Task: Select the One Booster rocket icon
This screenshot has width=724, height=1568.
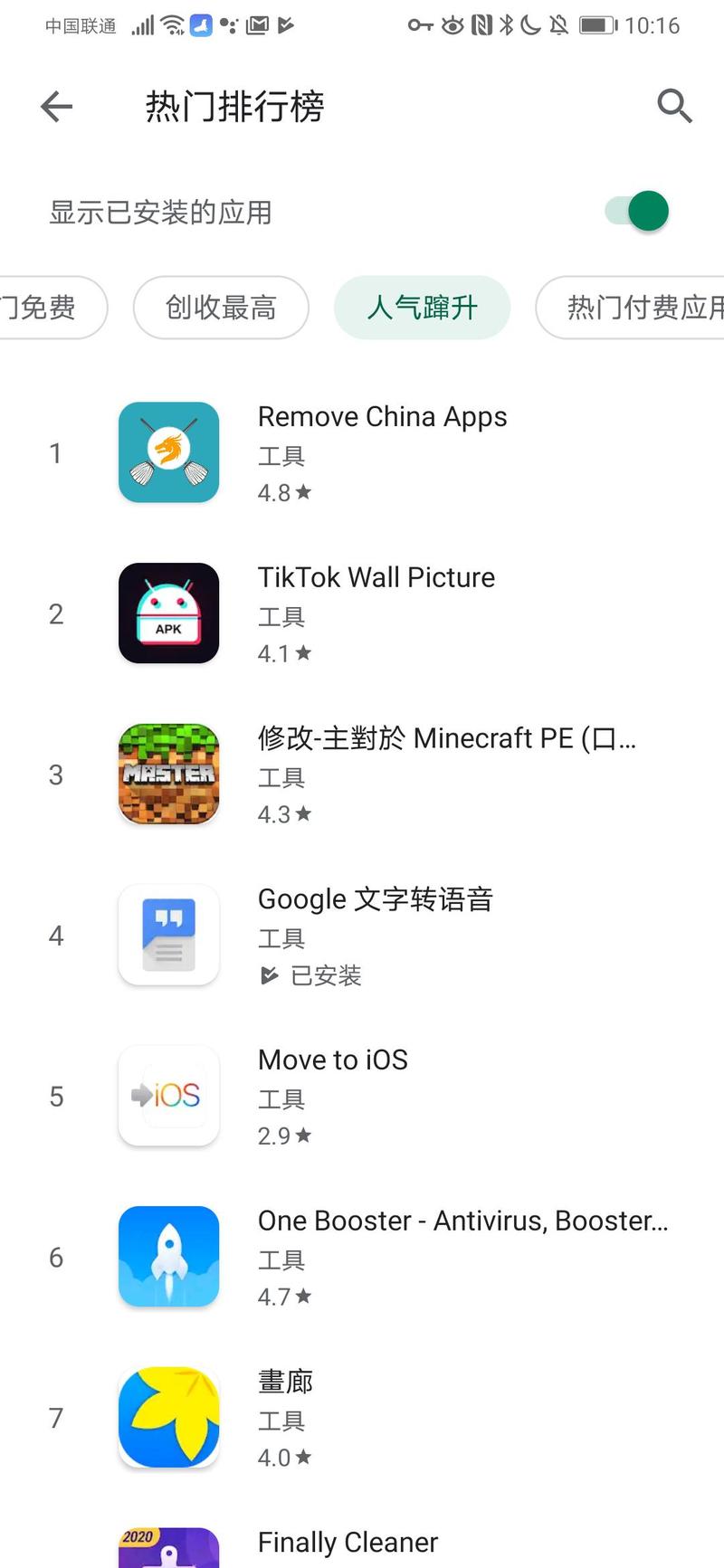Action: (168, 1257)
